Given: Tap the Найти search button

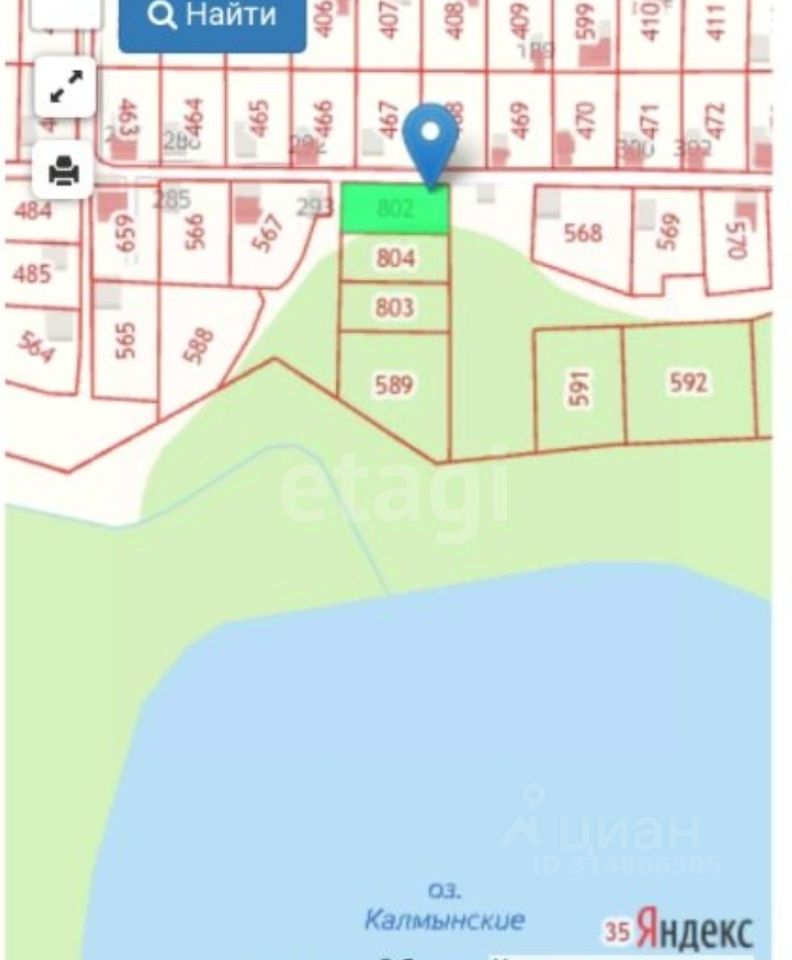Looking at the screenshot, I should click(x=212, y=18).
